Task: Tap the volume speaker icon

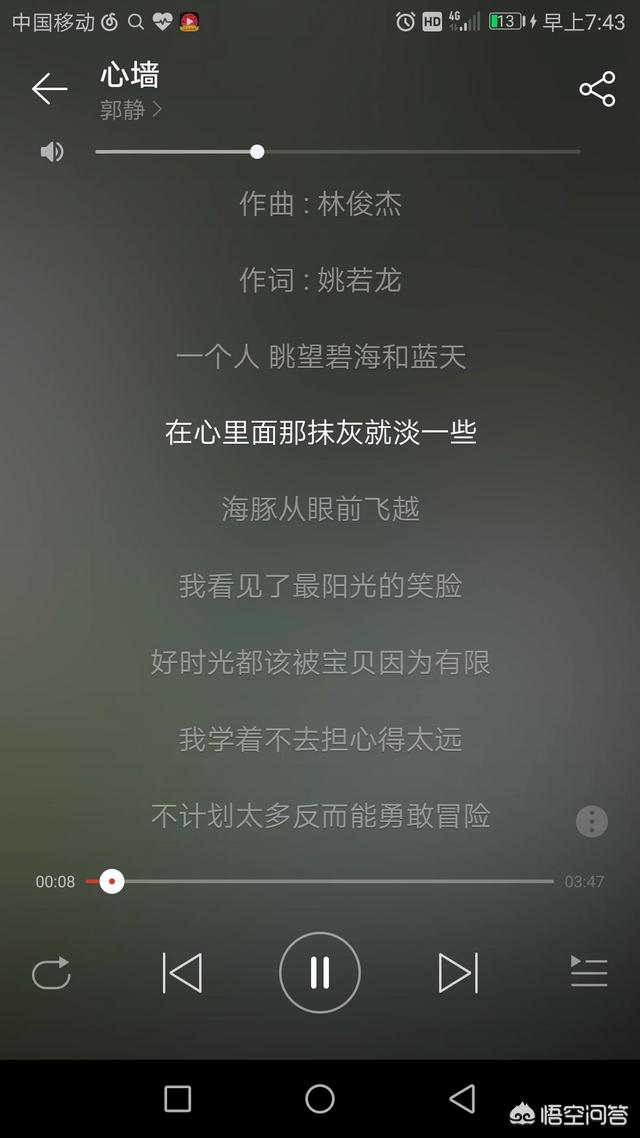Action: pos(52,152)
